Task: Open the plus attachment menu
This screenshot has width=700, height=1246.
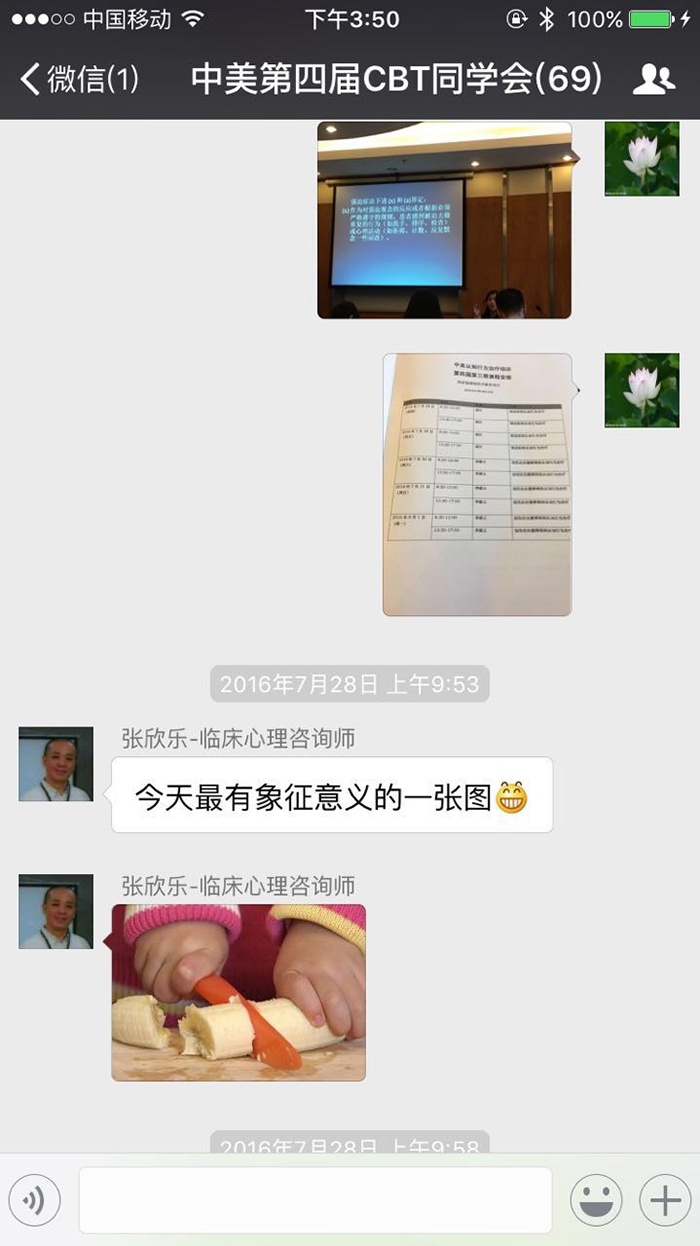Action: [x=665, y=1199]
